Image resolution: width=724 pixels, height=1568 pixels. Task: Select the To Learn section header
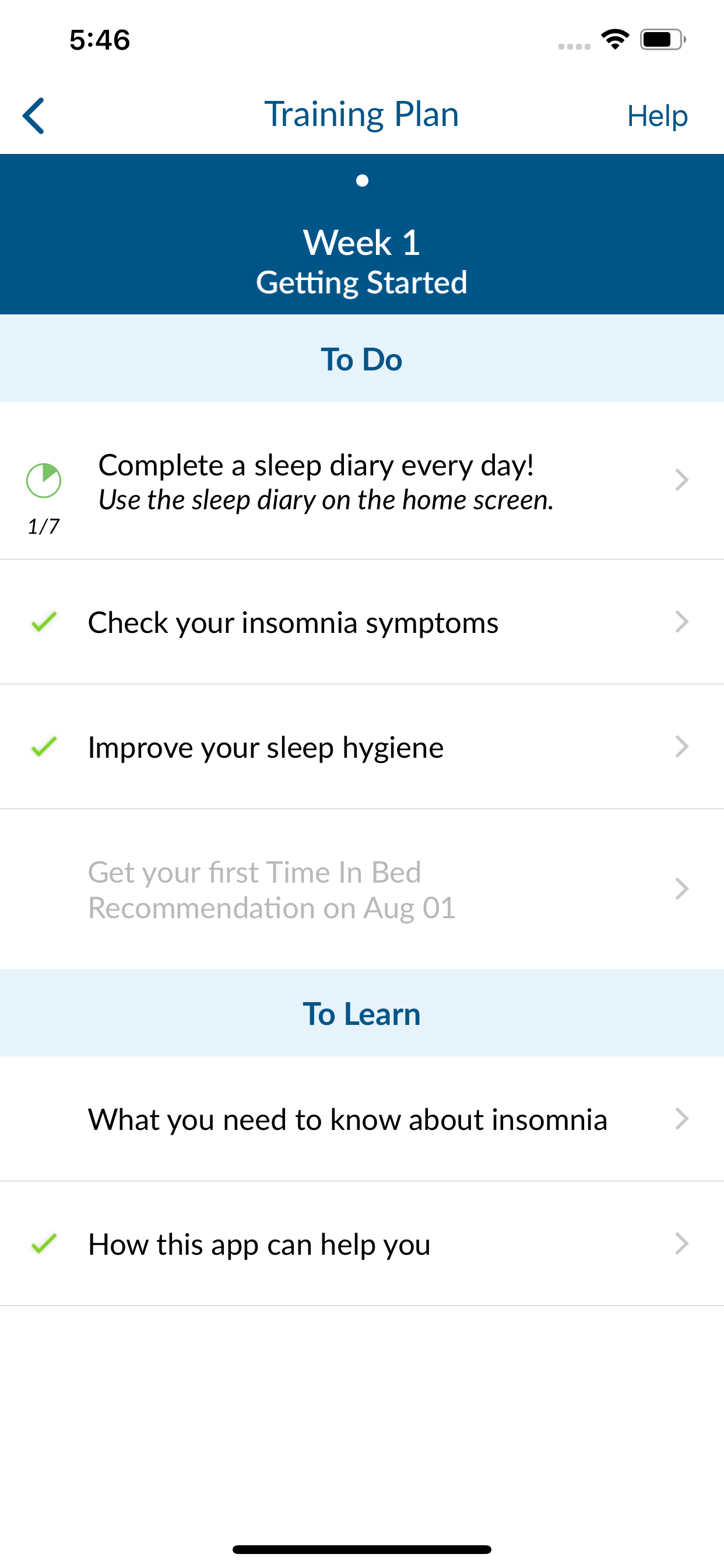(362, 1013)
